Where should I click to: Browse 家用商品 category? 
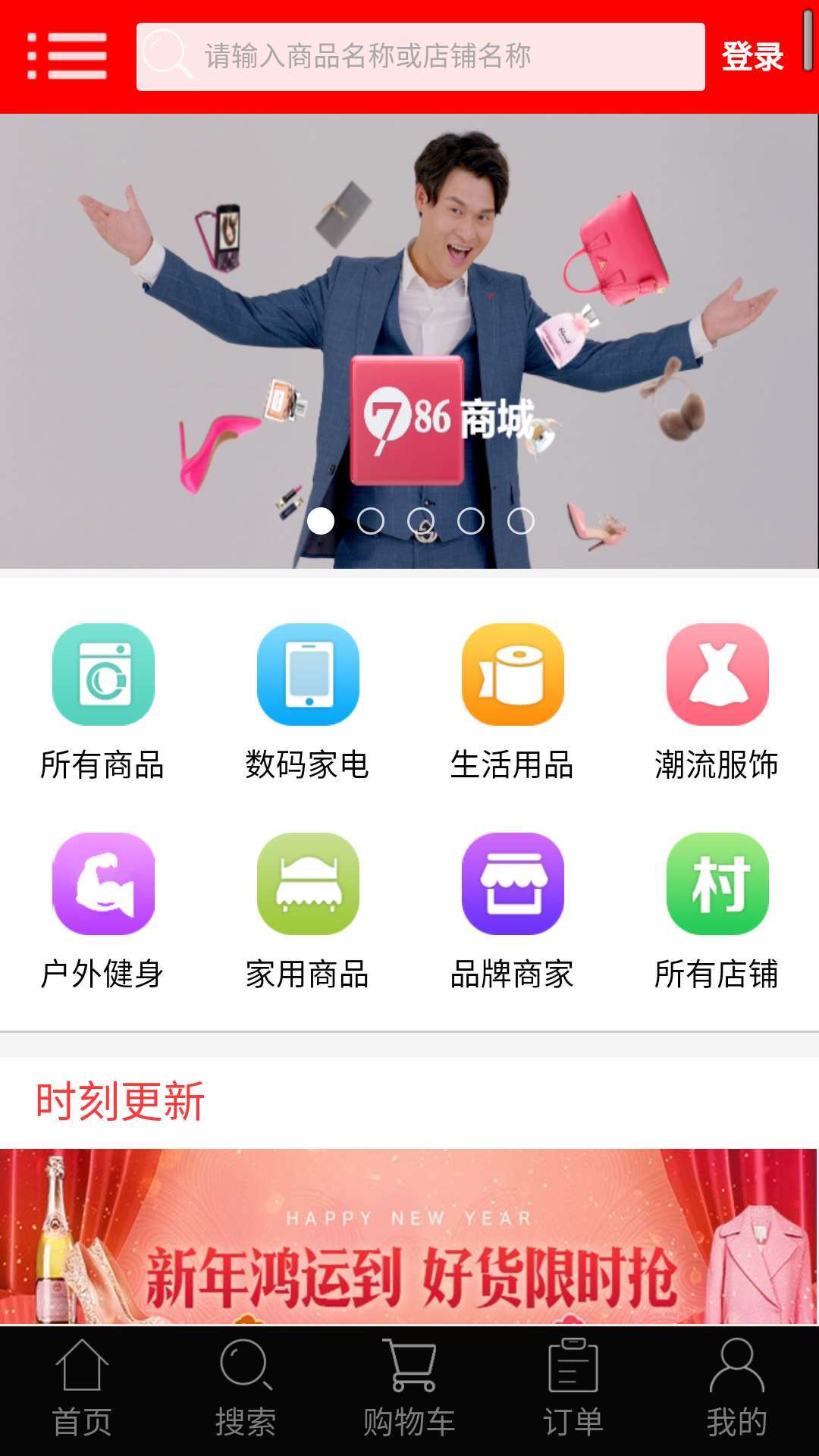(x=307, y=910)
